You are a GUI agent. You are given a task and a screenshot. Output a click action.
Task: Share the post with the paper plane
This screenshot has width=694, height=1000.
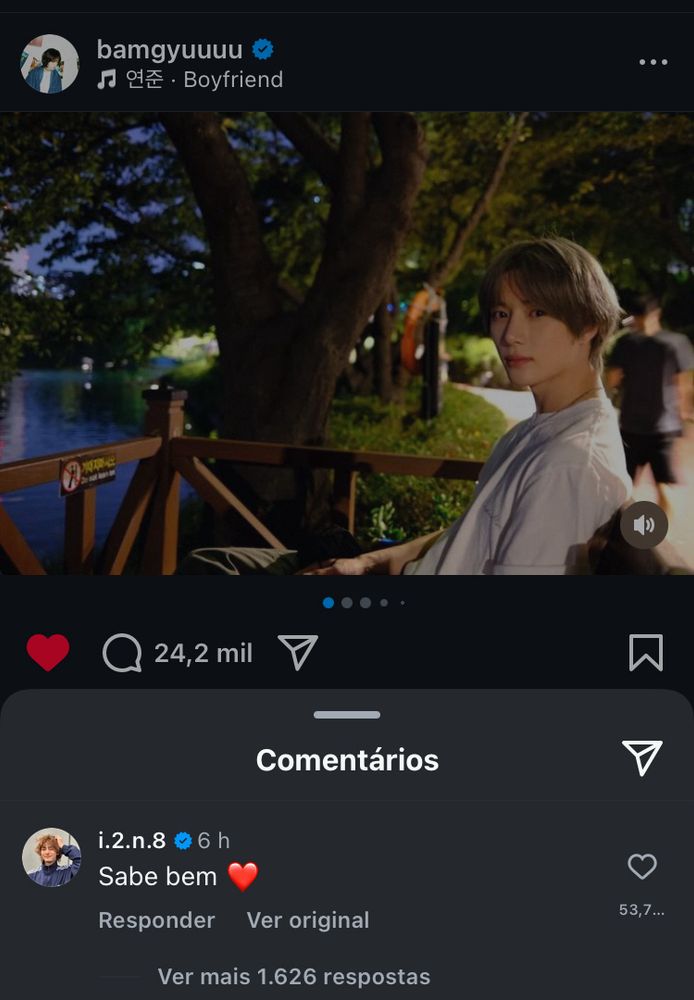click(298, 652)
